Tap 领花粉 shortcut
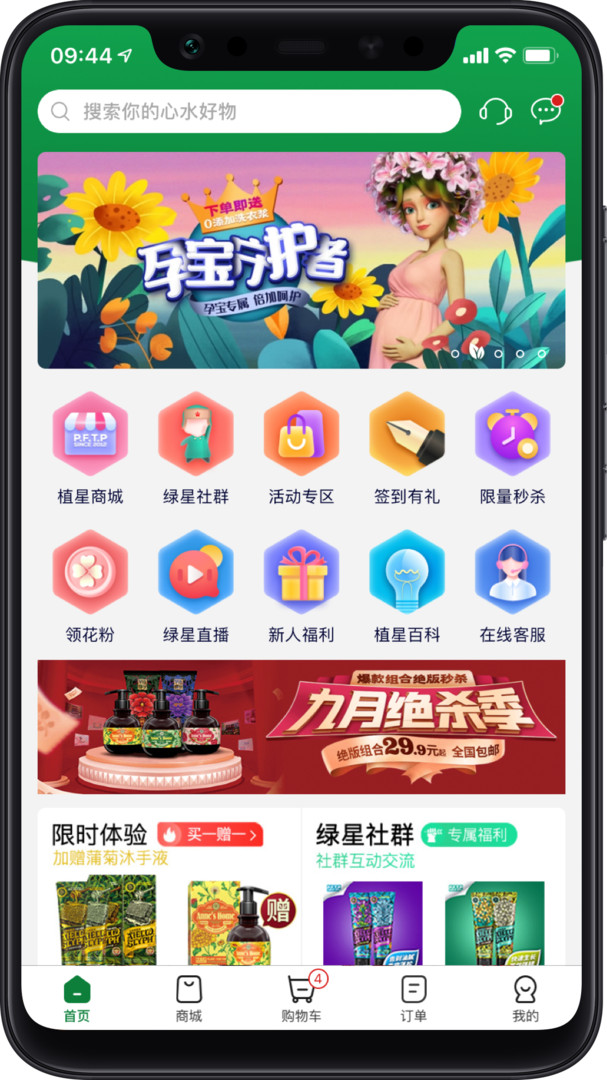607x1080 pixels. 90,587
